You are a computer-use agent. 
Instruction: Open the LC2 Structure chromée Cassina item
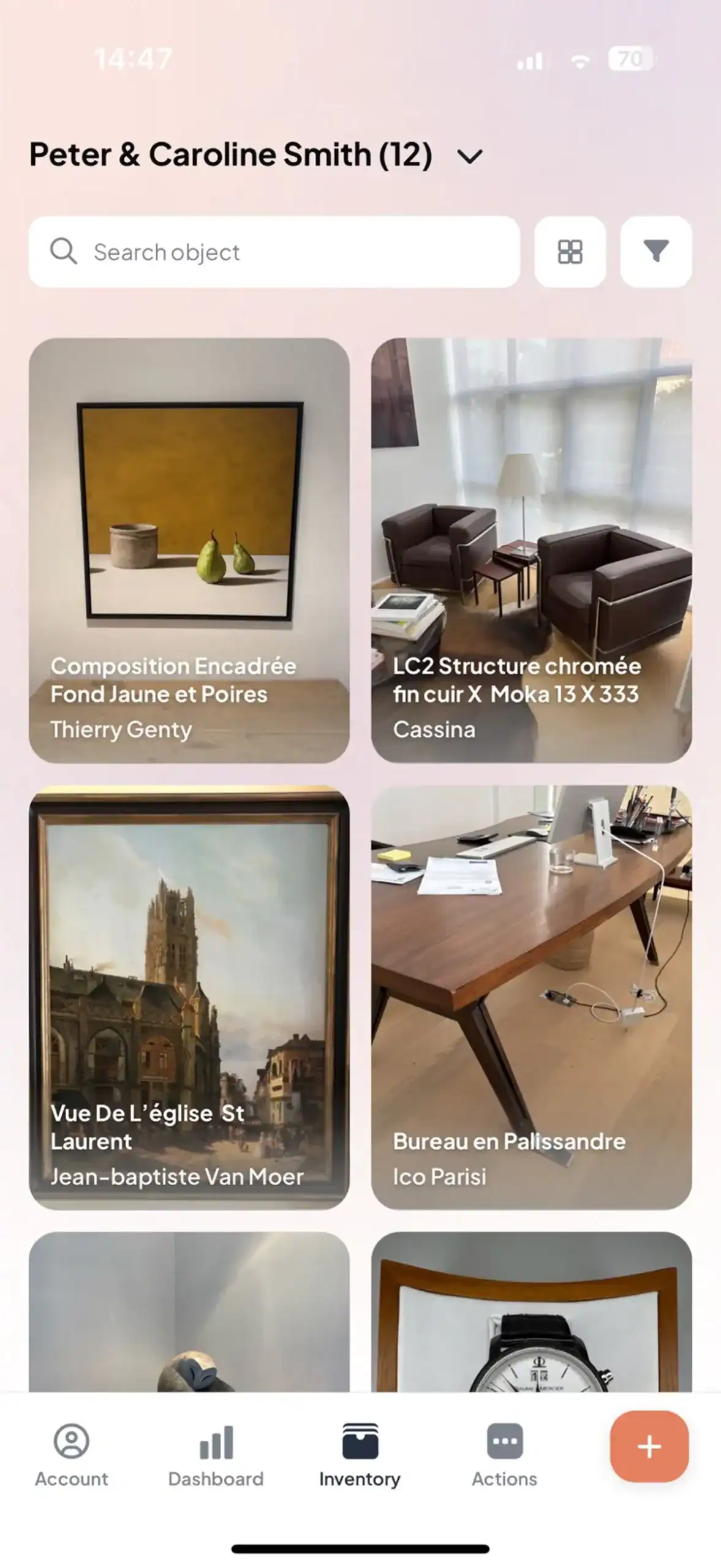point(531,550)
